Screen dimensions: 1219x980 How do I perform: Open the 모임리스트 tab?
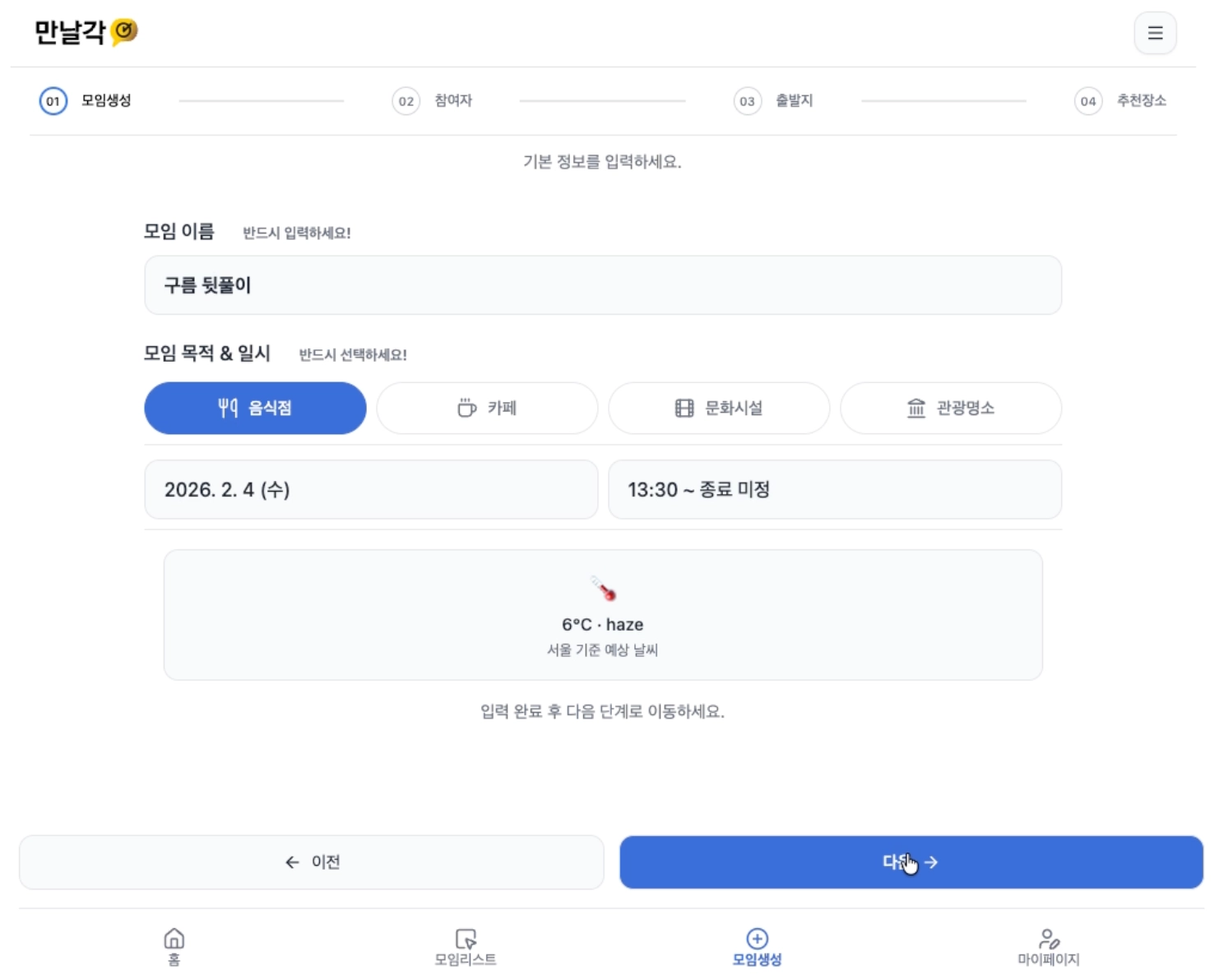[x=466, y=947]
